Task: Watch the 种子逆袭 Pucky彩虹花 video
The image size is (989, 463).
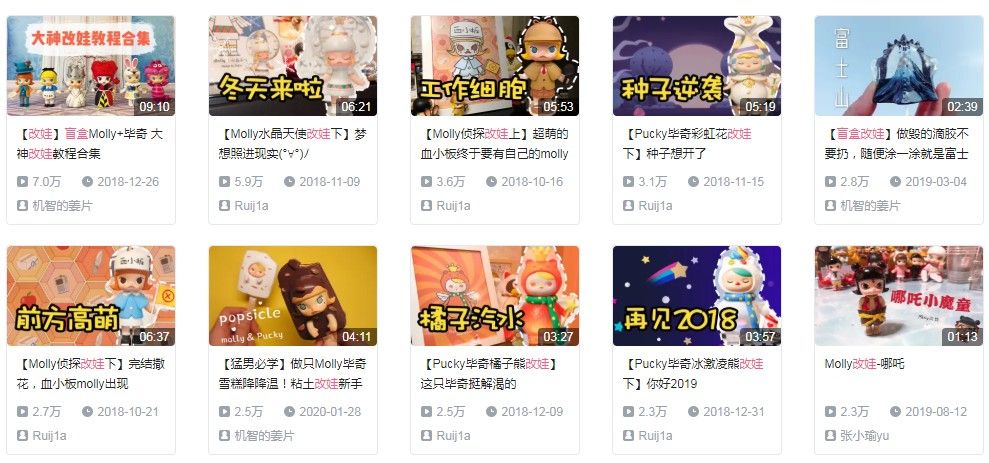Action: pyautogui.click(x=697, y=66)
